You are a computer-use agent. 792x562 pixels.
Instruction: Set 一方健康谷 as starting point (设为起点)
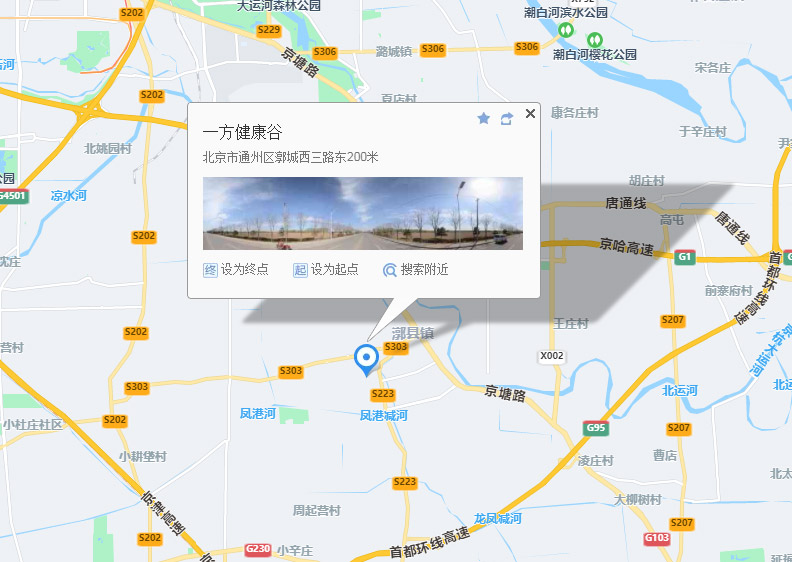[326, 270]
